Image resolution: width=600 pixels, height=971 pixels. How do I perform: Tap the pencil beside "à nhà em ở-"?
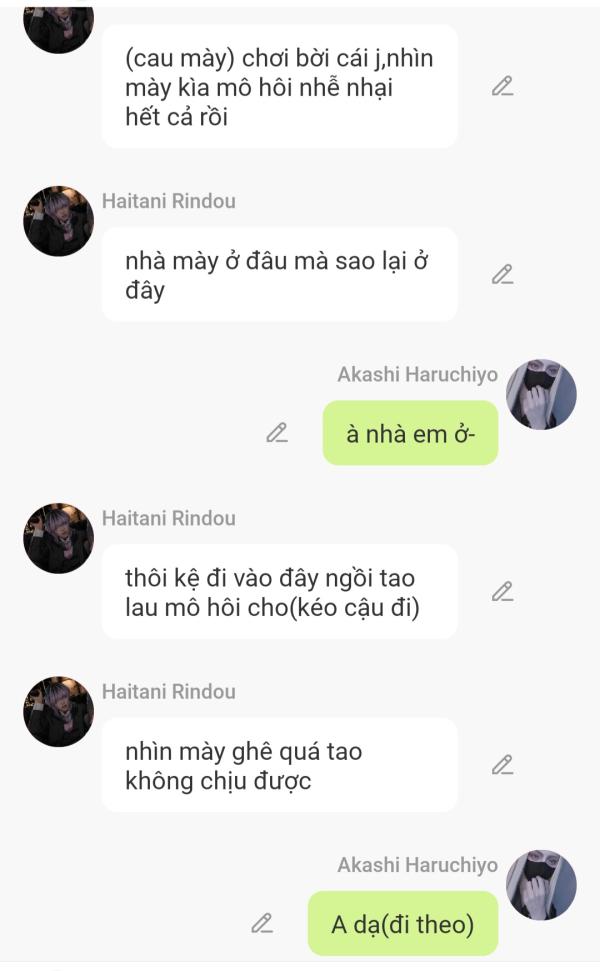click(x=277, y=433)
